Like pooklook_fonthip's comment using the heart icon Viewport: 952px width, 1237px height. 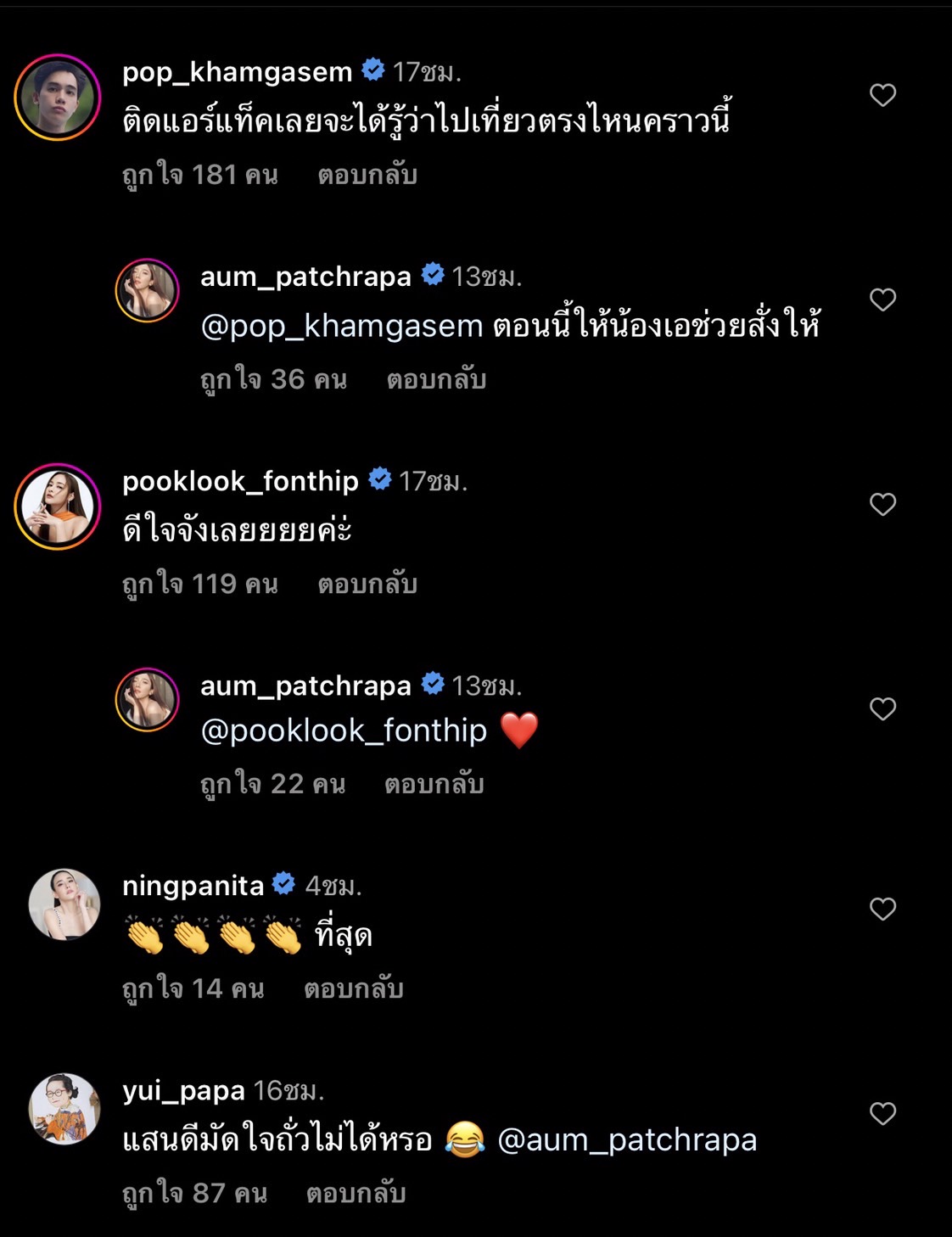coord(882,505)
